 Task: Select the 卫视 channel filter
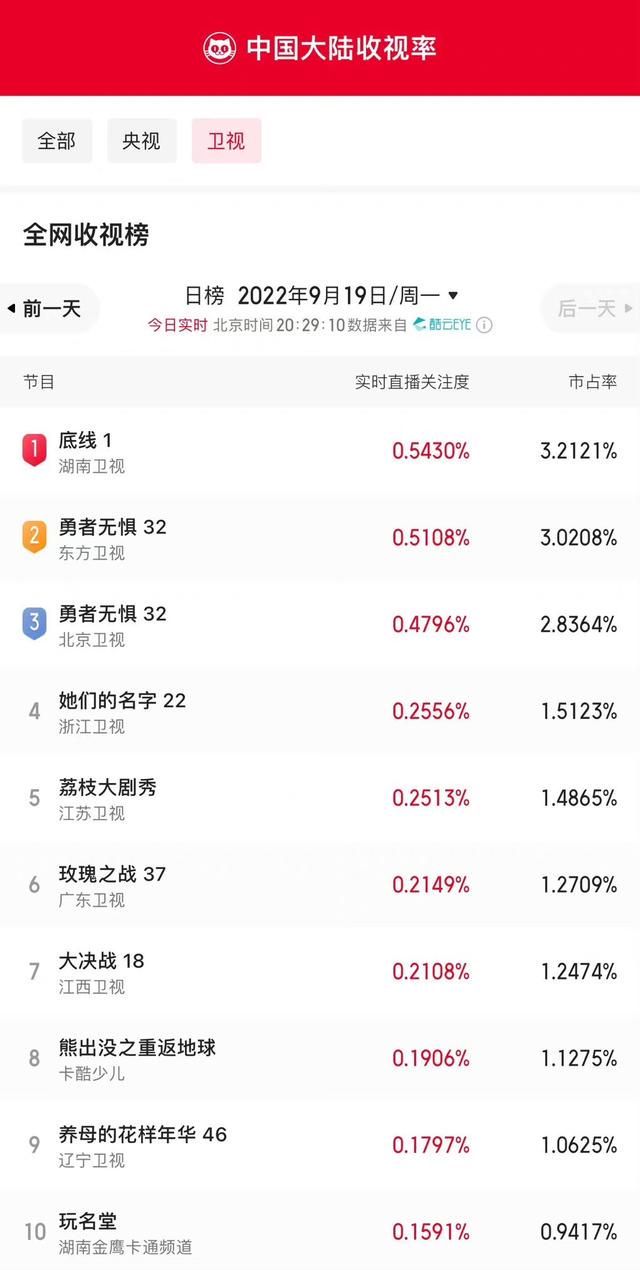pos(226,141)
